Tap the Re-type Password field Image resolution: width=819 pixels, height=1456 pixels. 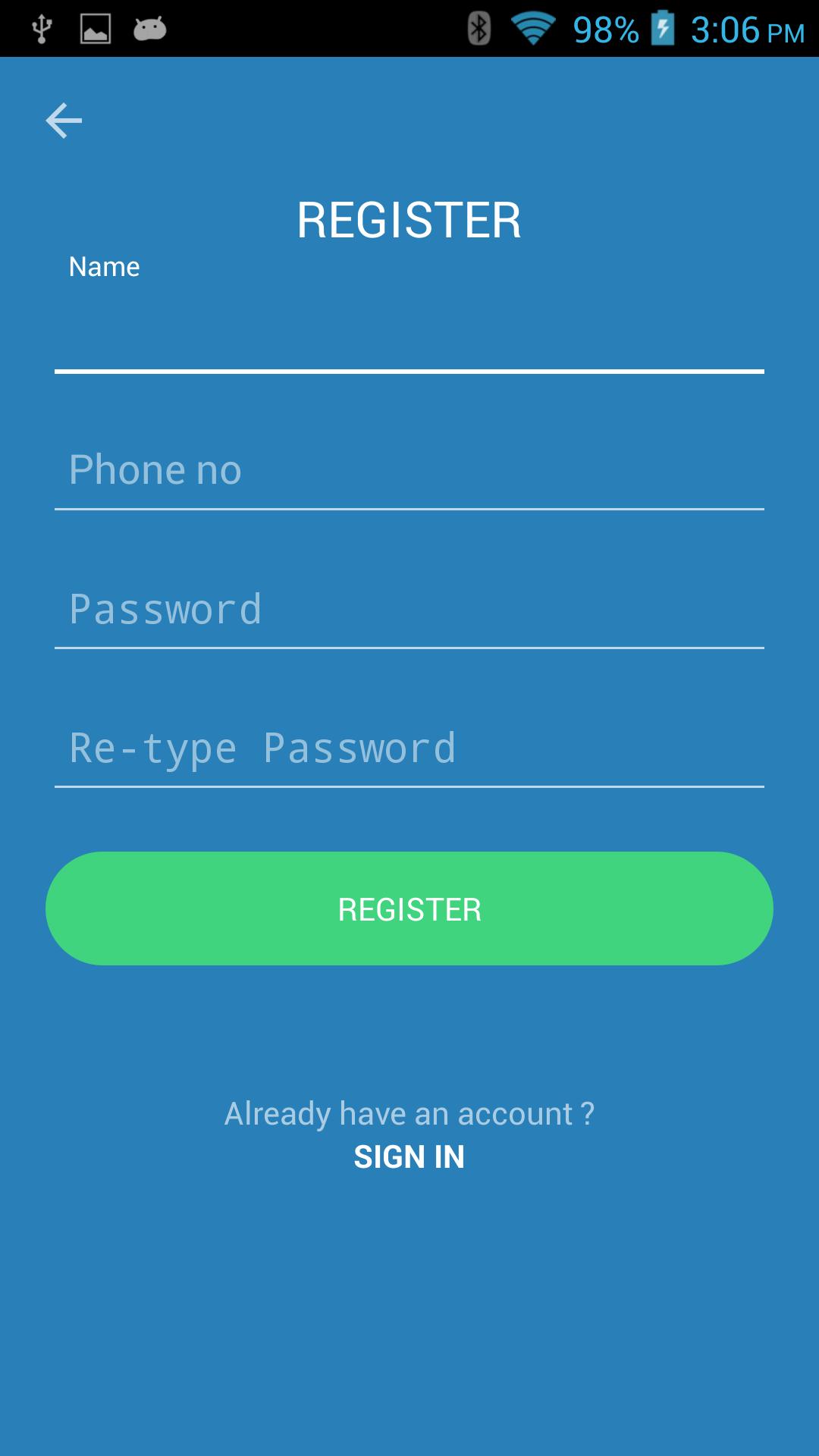pyautogui.click(x=409, y=748)
